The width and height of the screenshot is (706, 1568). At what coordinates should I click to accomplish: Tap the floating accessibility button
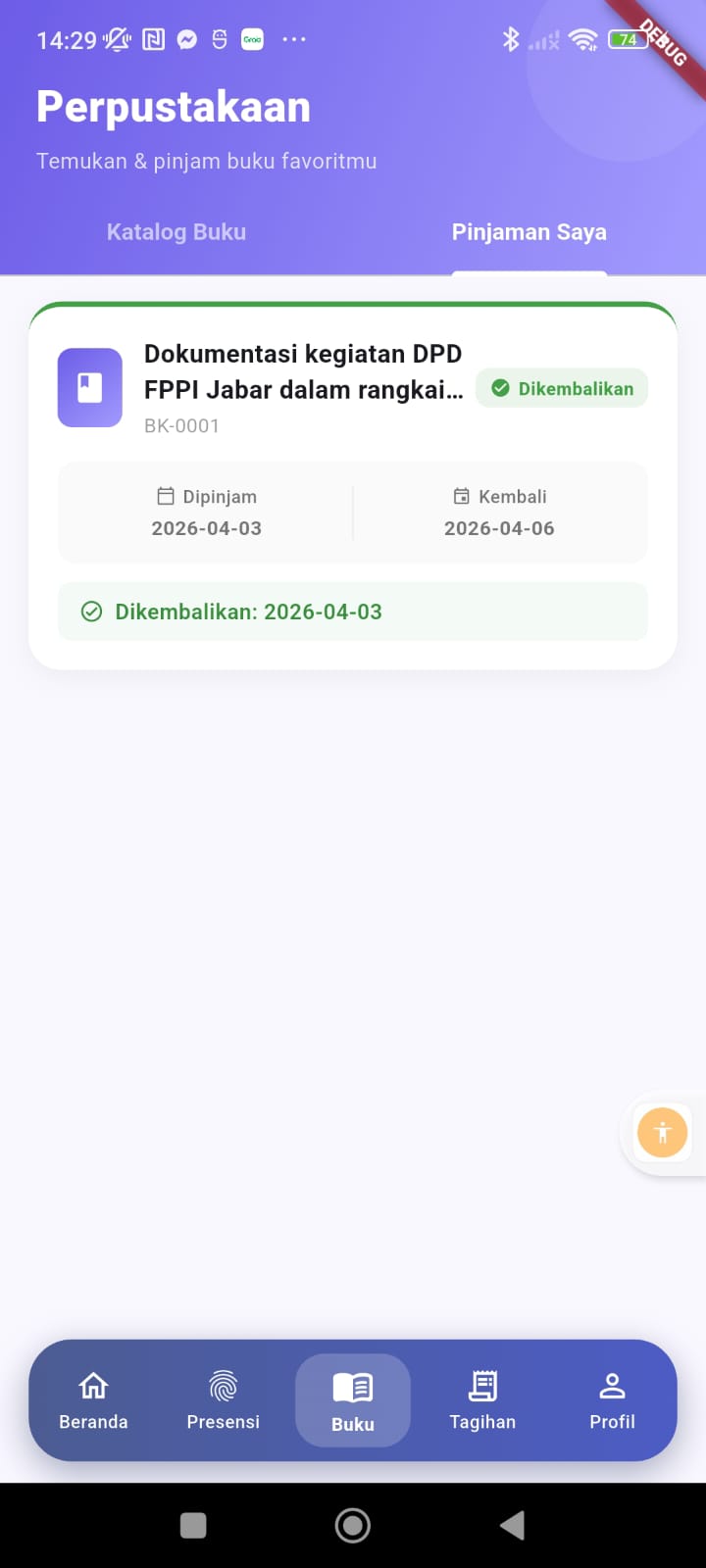(662, 1132)
